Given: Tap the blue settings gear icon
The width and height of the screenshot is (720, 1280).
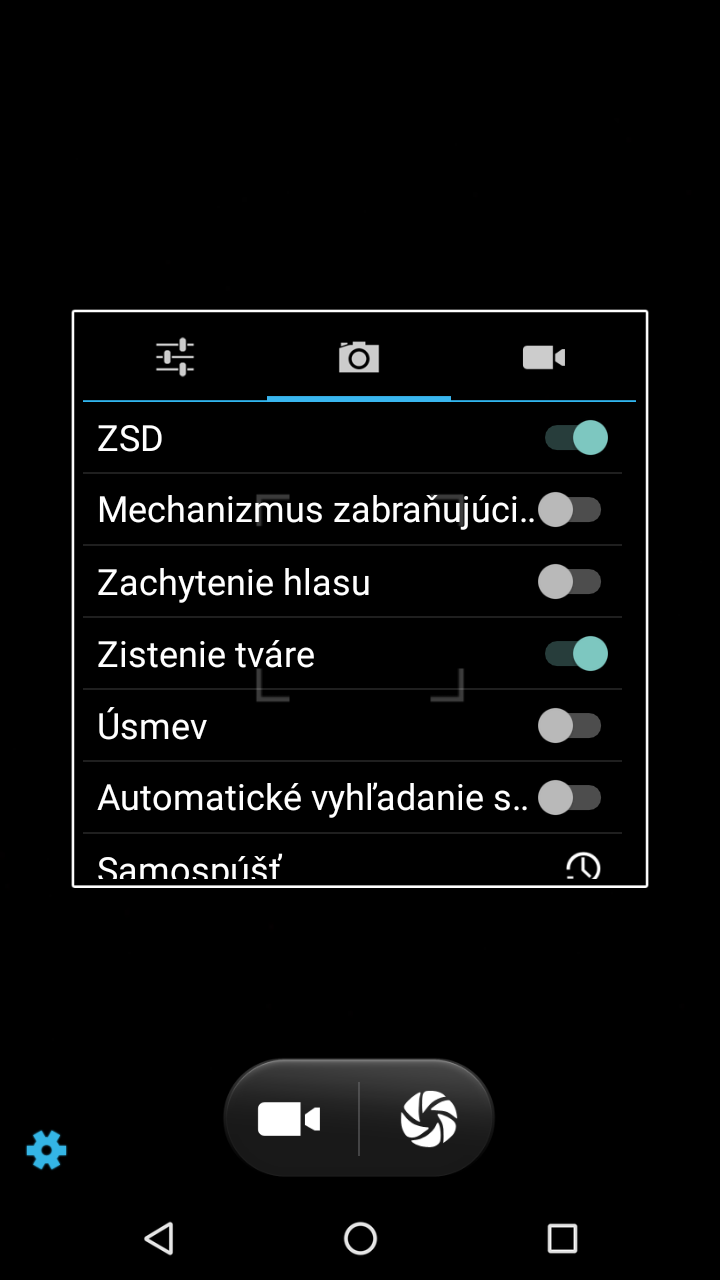Looking at the screenshot, I should tap(46, 1150).
